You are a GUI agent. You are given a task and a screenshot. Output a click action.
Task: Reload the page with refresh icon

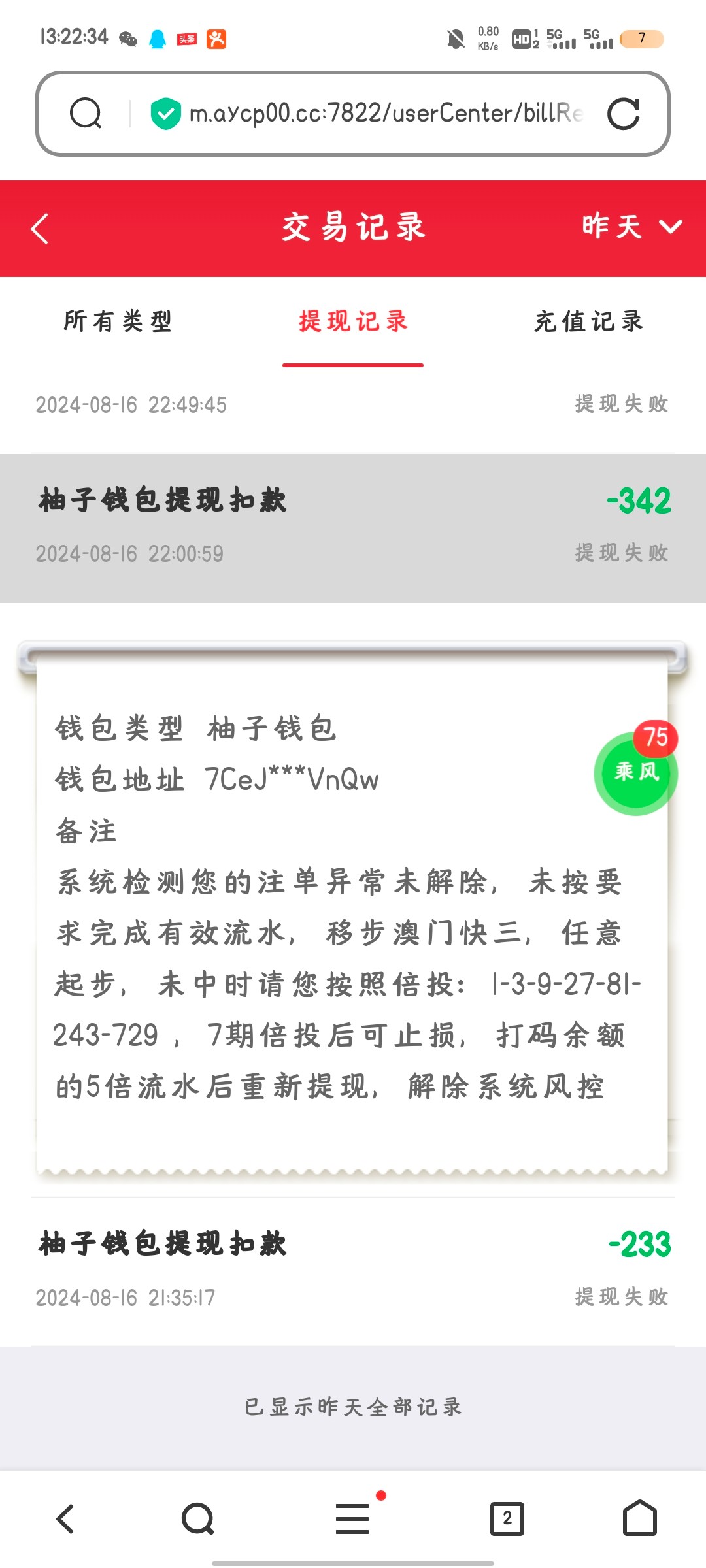[x=623, y=114]
